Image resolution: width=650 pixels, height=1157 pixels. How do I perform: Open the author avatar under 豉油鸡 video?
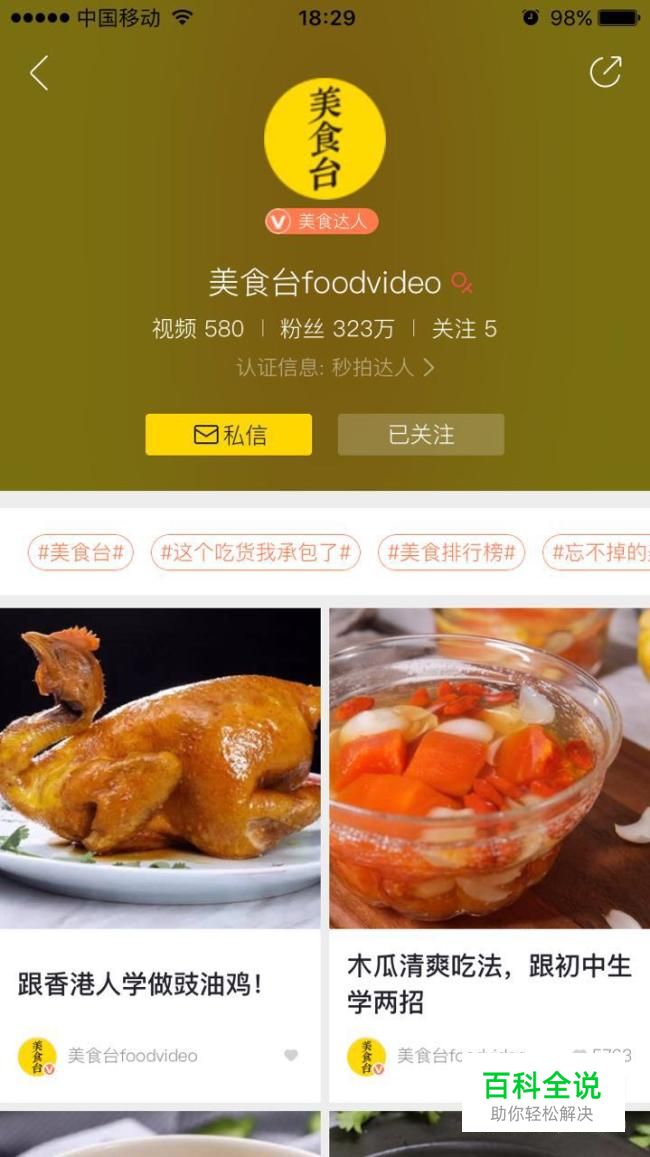(37, 1057)
